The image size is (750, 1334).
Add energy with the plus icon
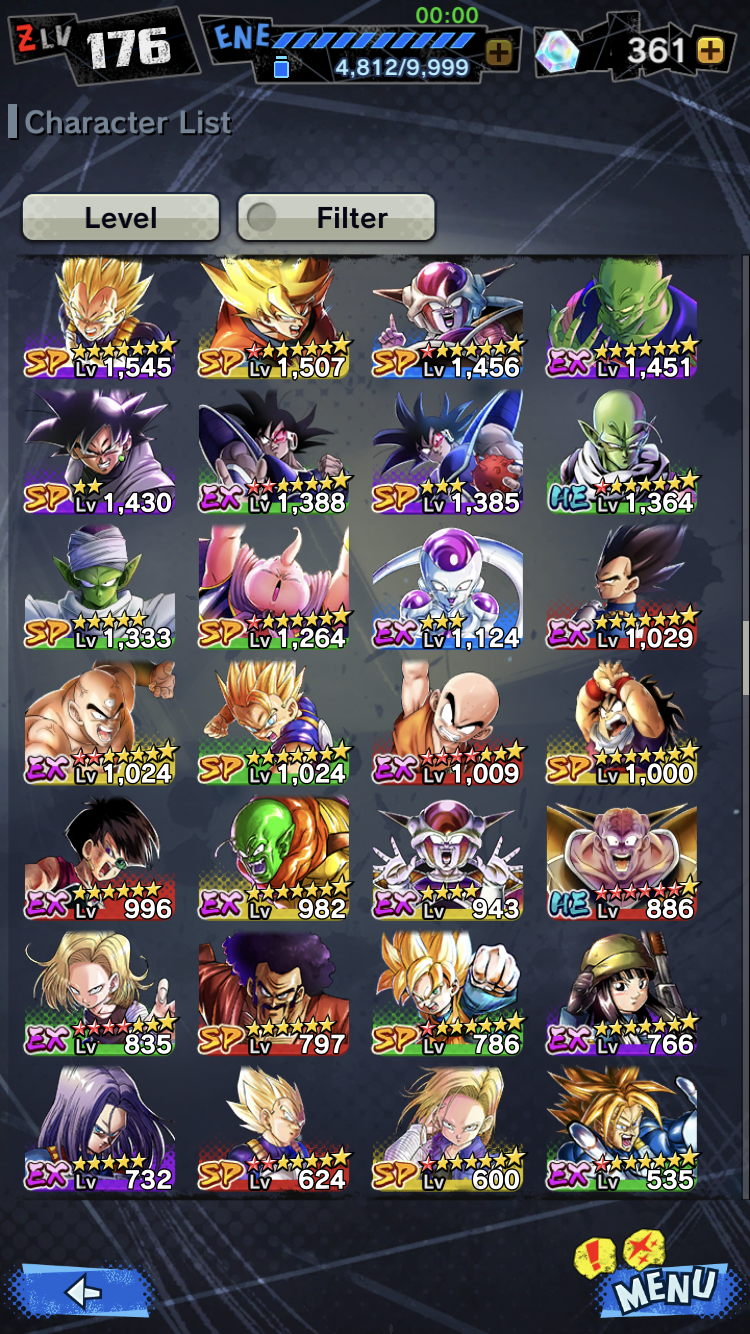[x=499, y=52]
